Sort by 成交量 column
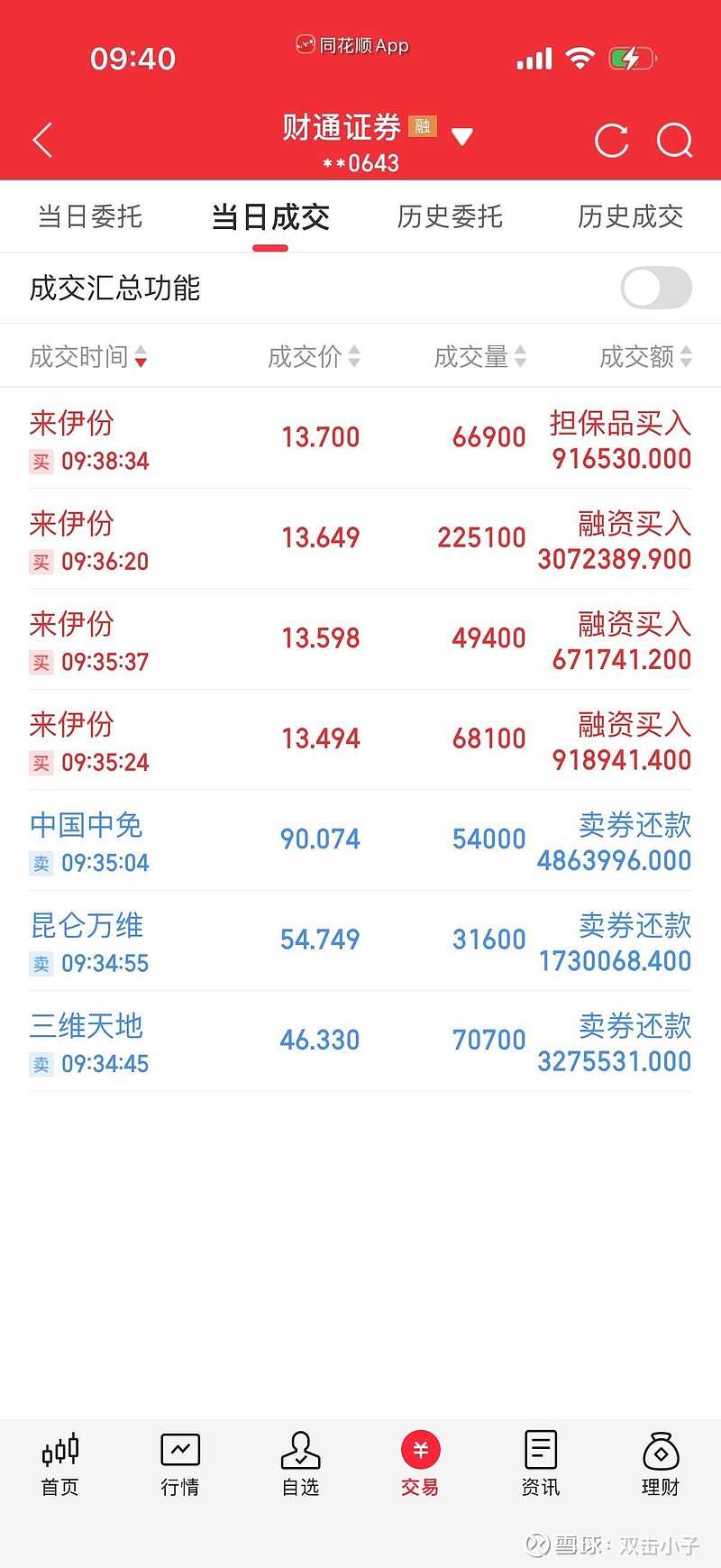This screenshot has height=1568, width=721. pos(479,357)
